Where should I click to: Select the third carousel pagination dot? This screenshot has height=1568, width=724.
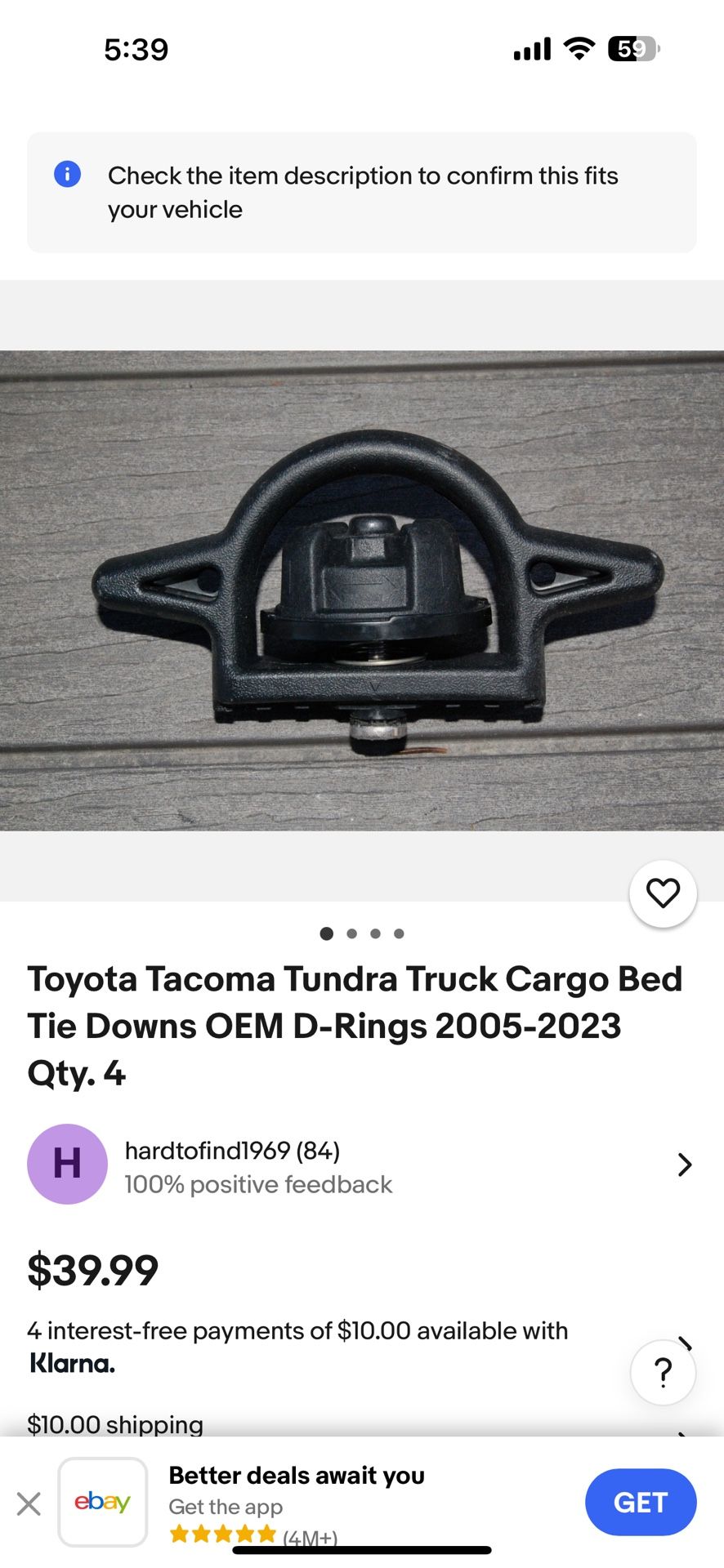point(375,933)
